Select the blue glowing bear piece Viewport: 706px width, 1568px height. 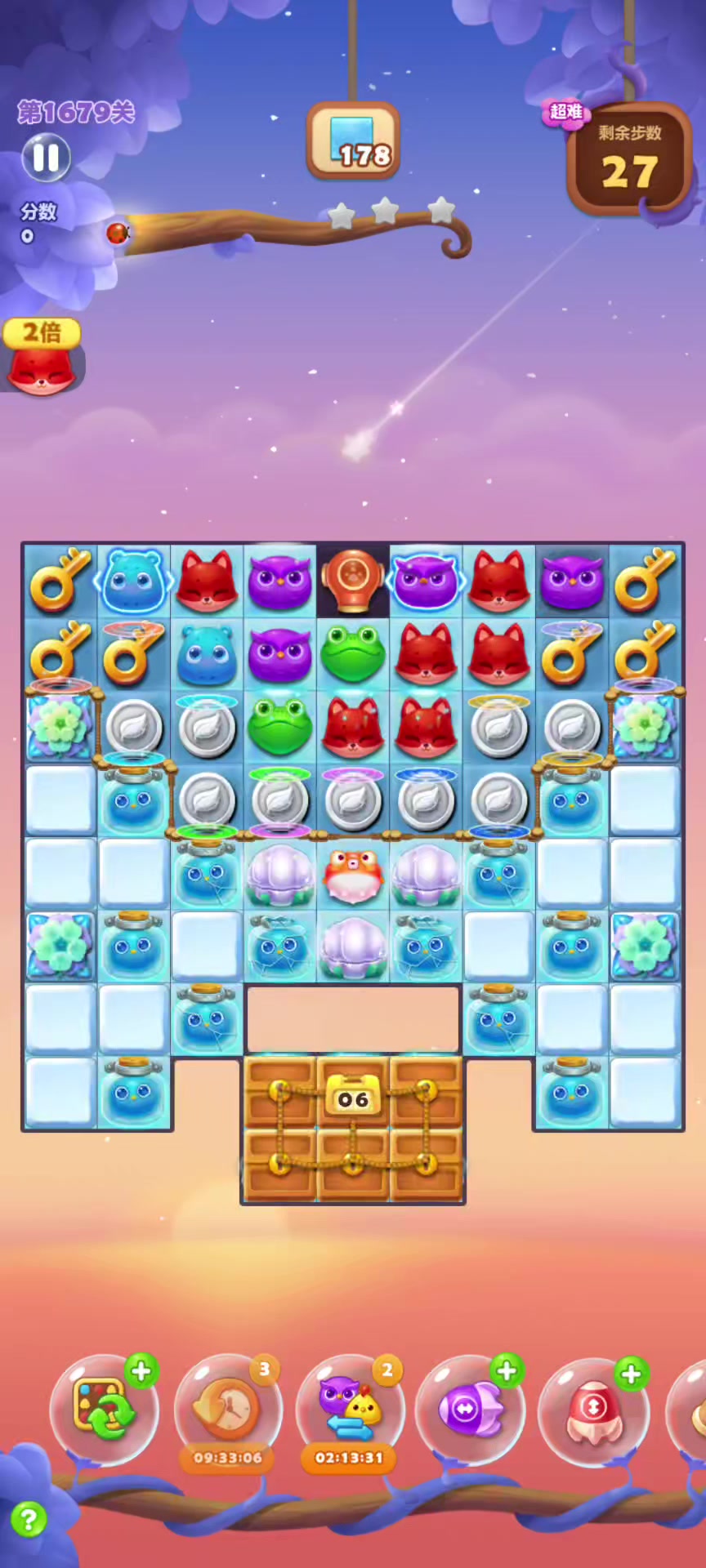[133, 581]
